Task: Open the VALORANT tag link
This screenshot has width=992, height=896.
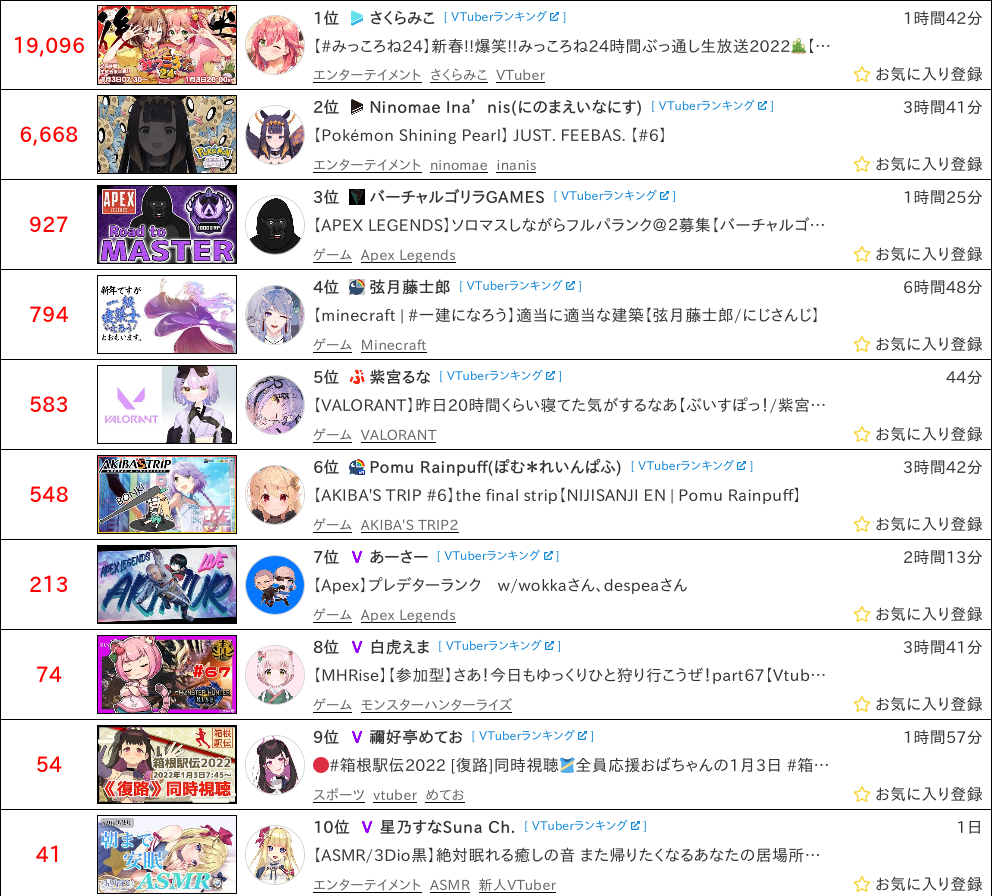Action: 398,435
